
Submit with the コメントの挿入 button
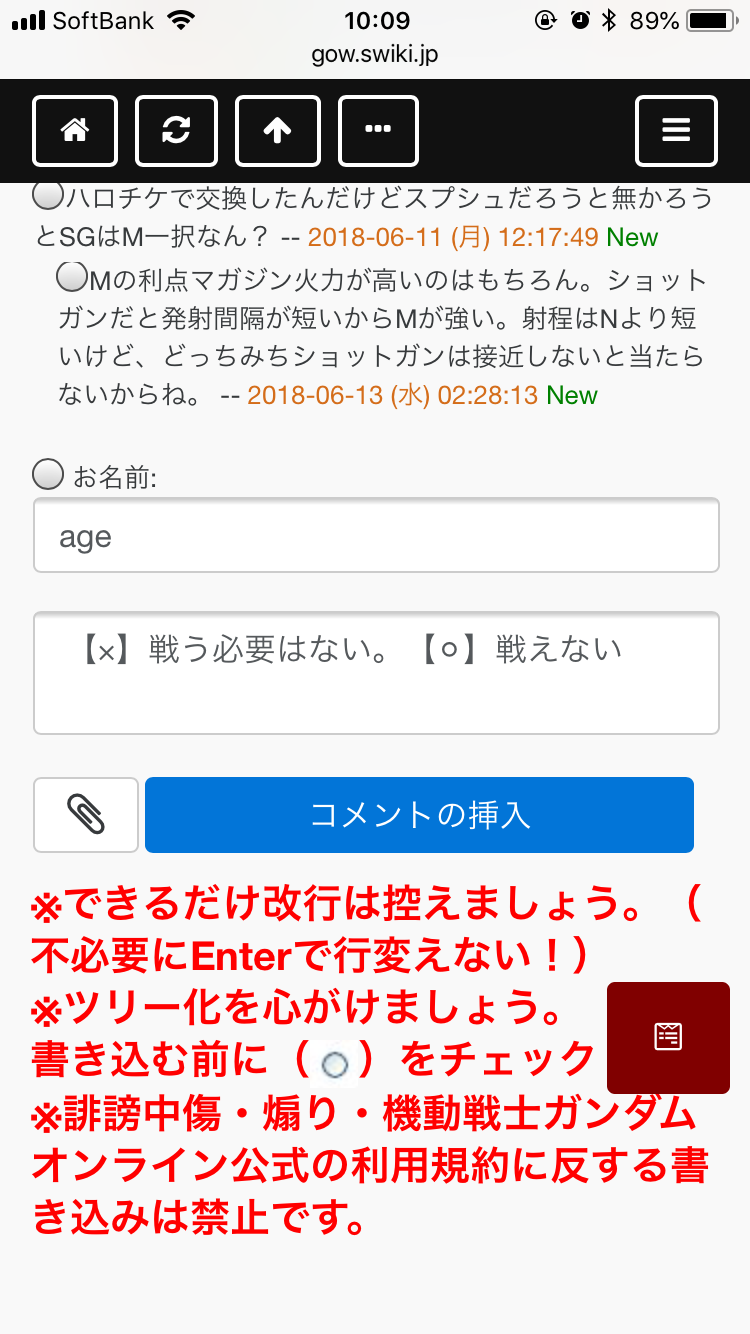coord(419,815)
